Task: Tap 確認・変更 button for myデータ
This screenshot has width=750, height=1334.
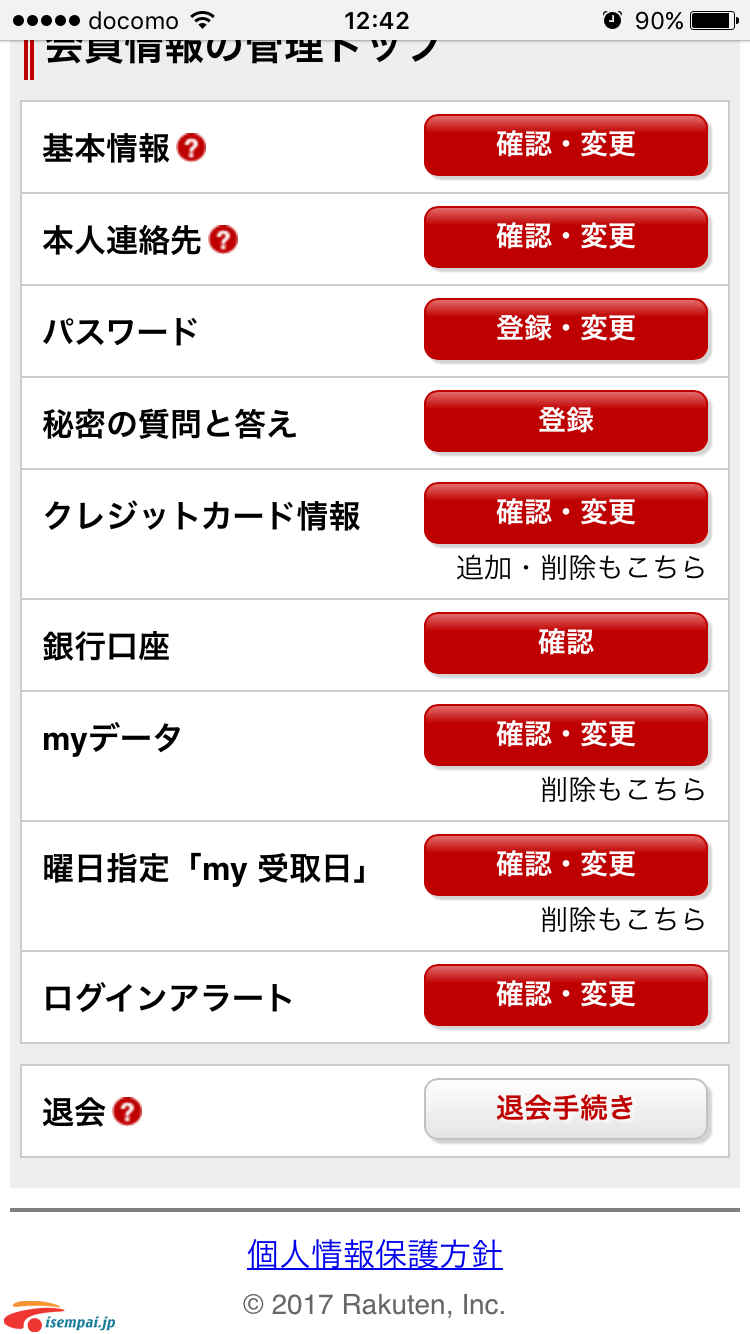Action: click(566, 735)
